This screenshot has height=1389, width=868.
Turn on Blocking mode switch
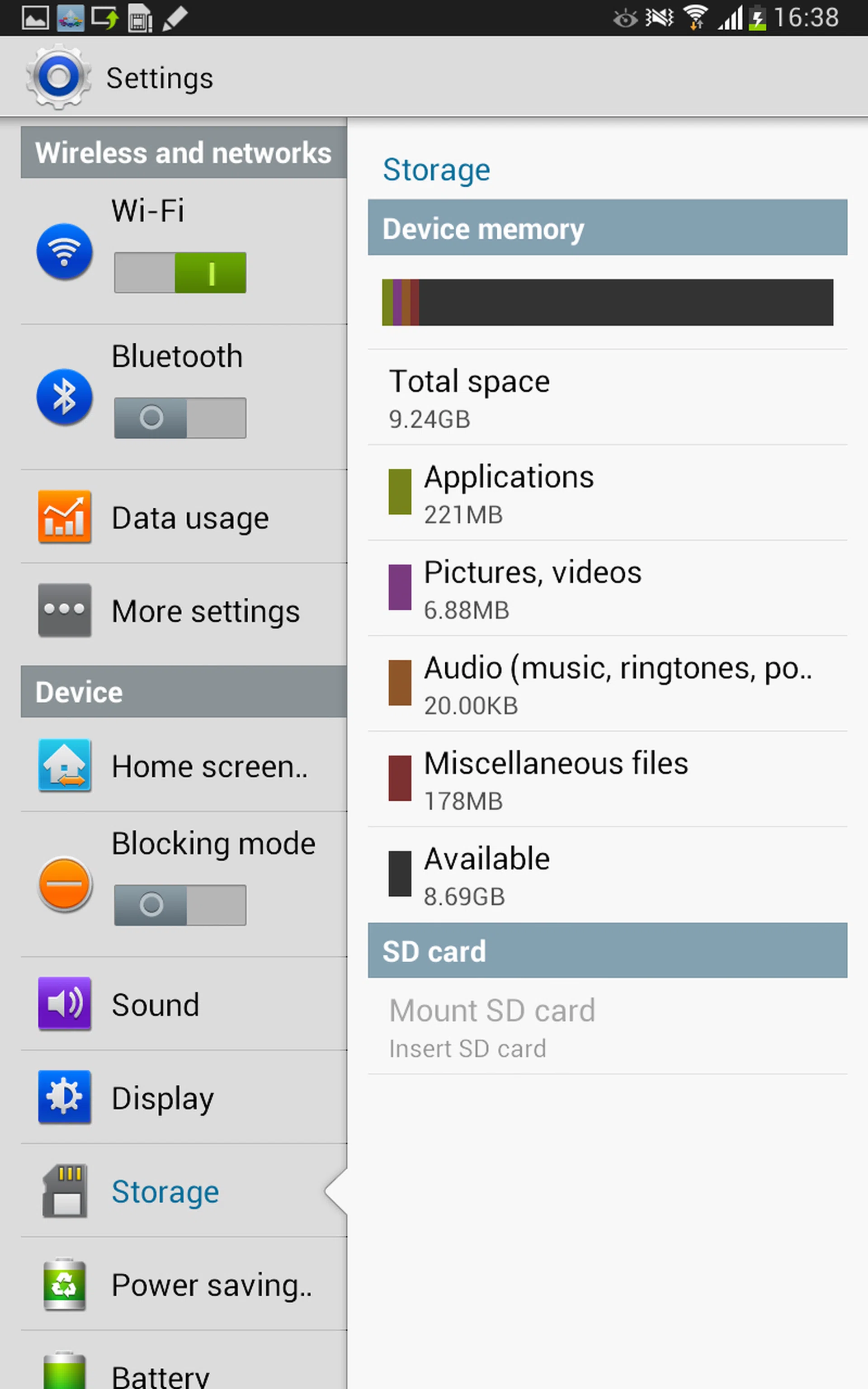pos(180,905)
